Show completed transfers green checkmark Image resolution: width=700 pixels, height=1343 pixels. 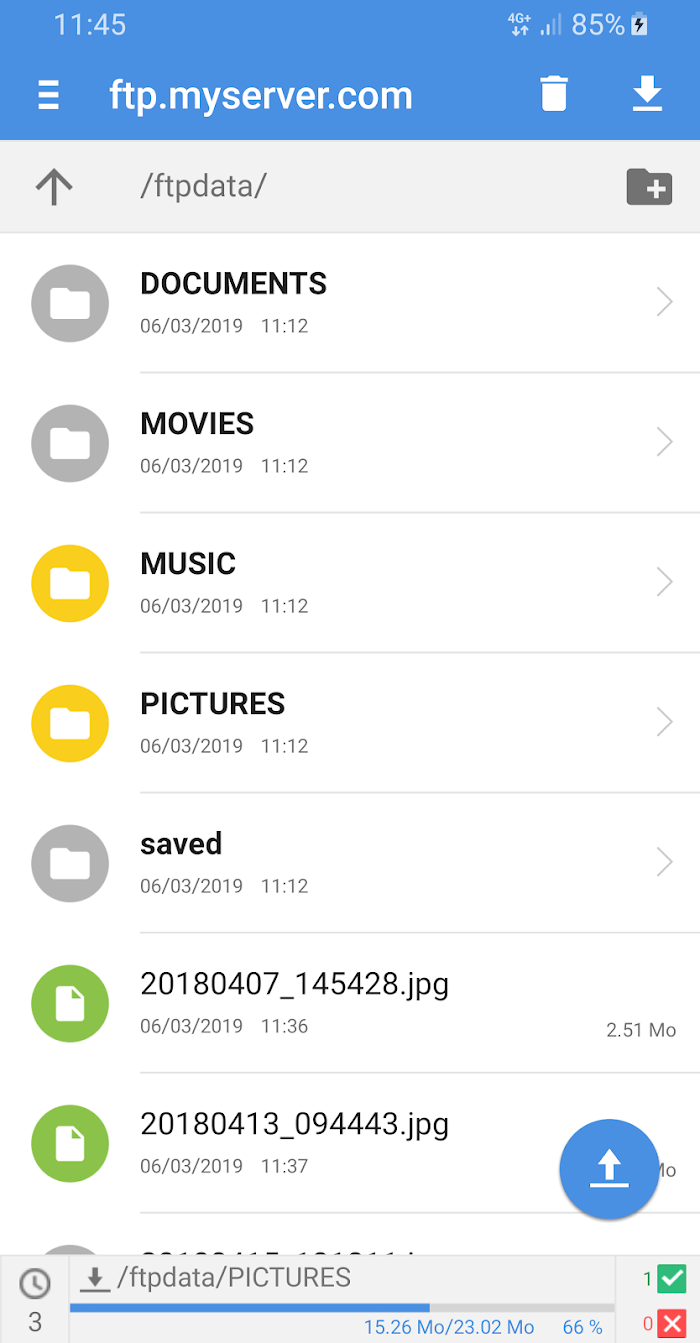(664, 1279)
